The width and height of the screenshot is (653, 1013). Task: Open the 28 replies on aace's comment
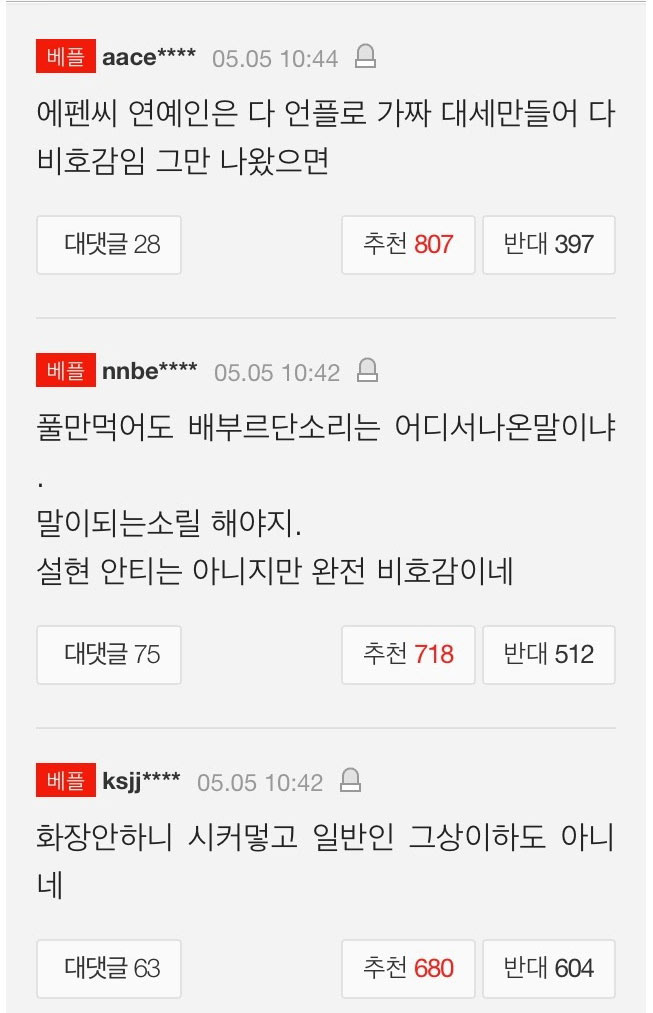109,244
